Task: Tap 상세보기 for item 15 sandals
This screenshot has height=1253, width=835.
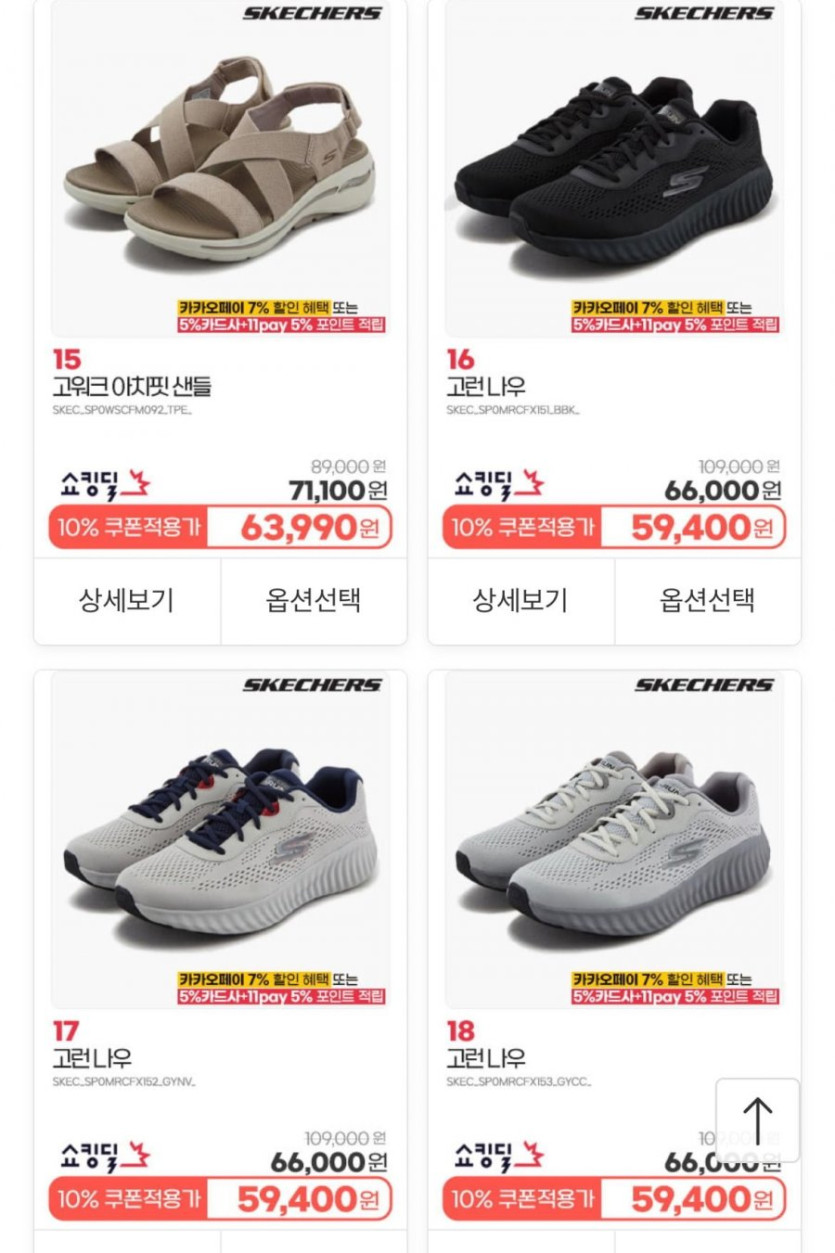Action: click(x=127, y=600)
